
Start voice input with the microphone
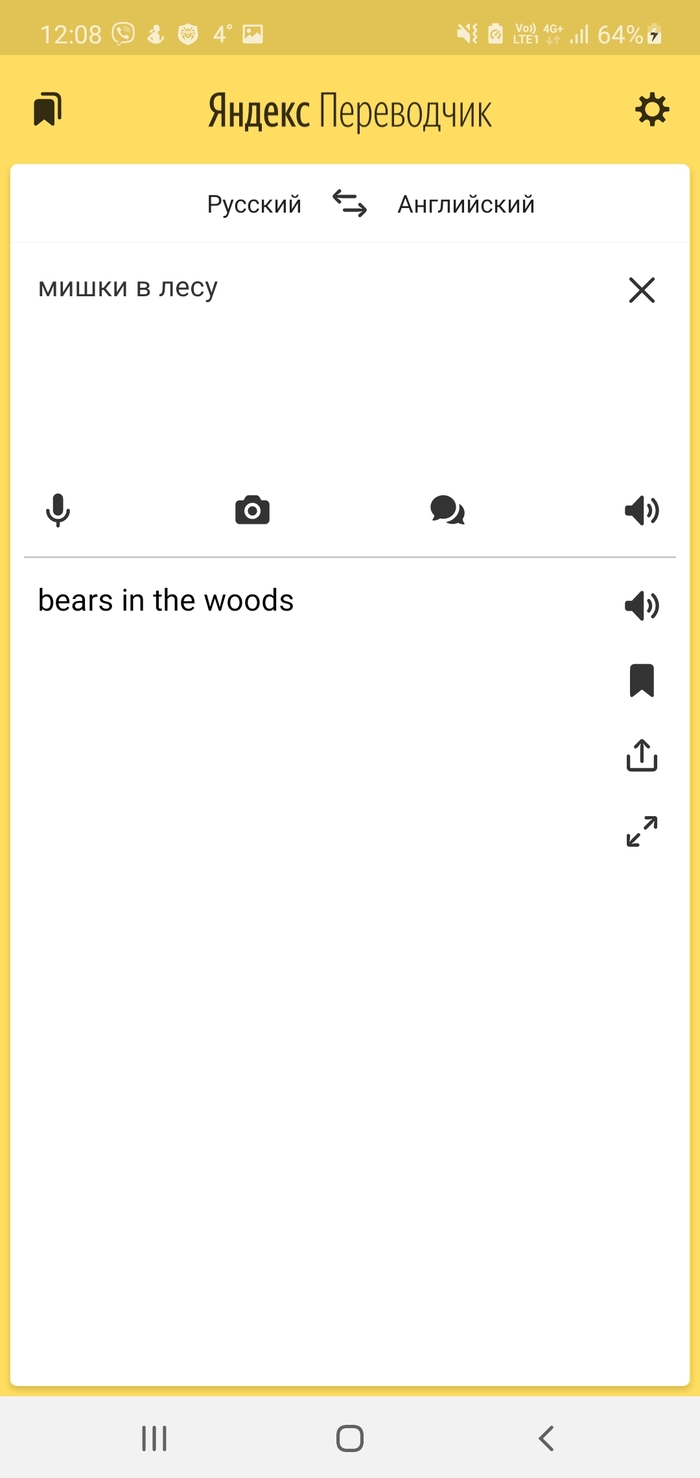point(58,511)
